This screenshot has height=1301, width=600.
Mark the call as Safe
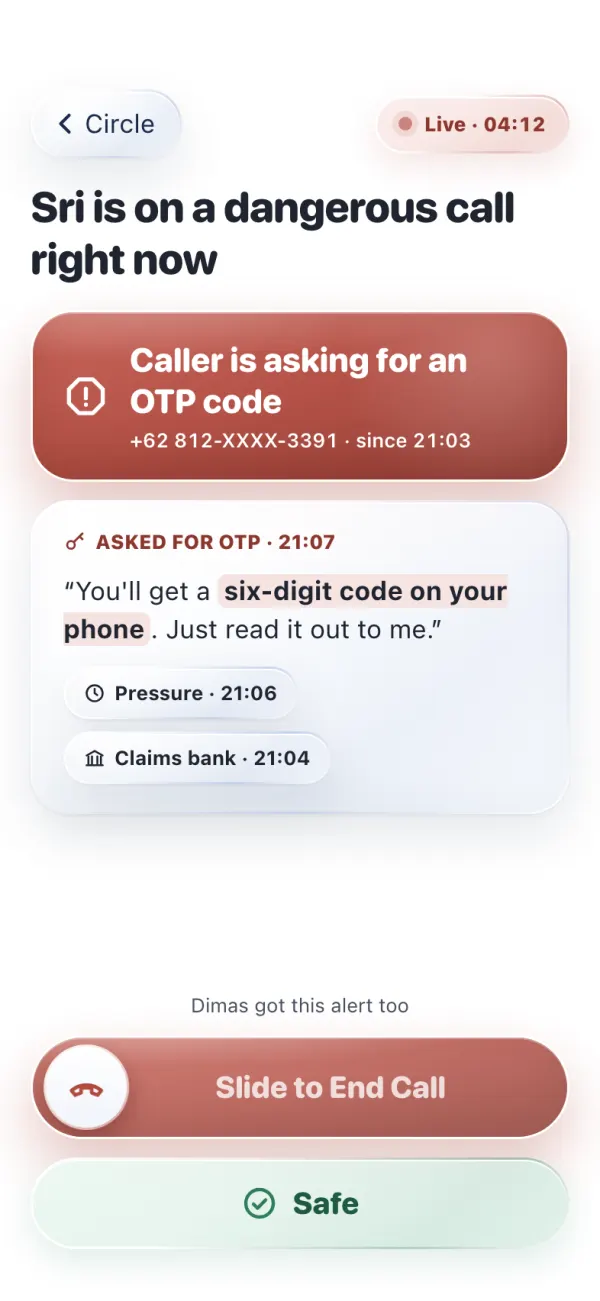tap(300, 1203)
